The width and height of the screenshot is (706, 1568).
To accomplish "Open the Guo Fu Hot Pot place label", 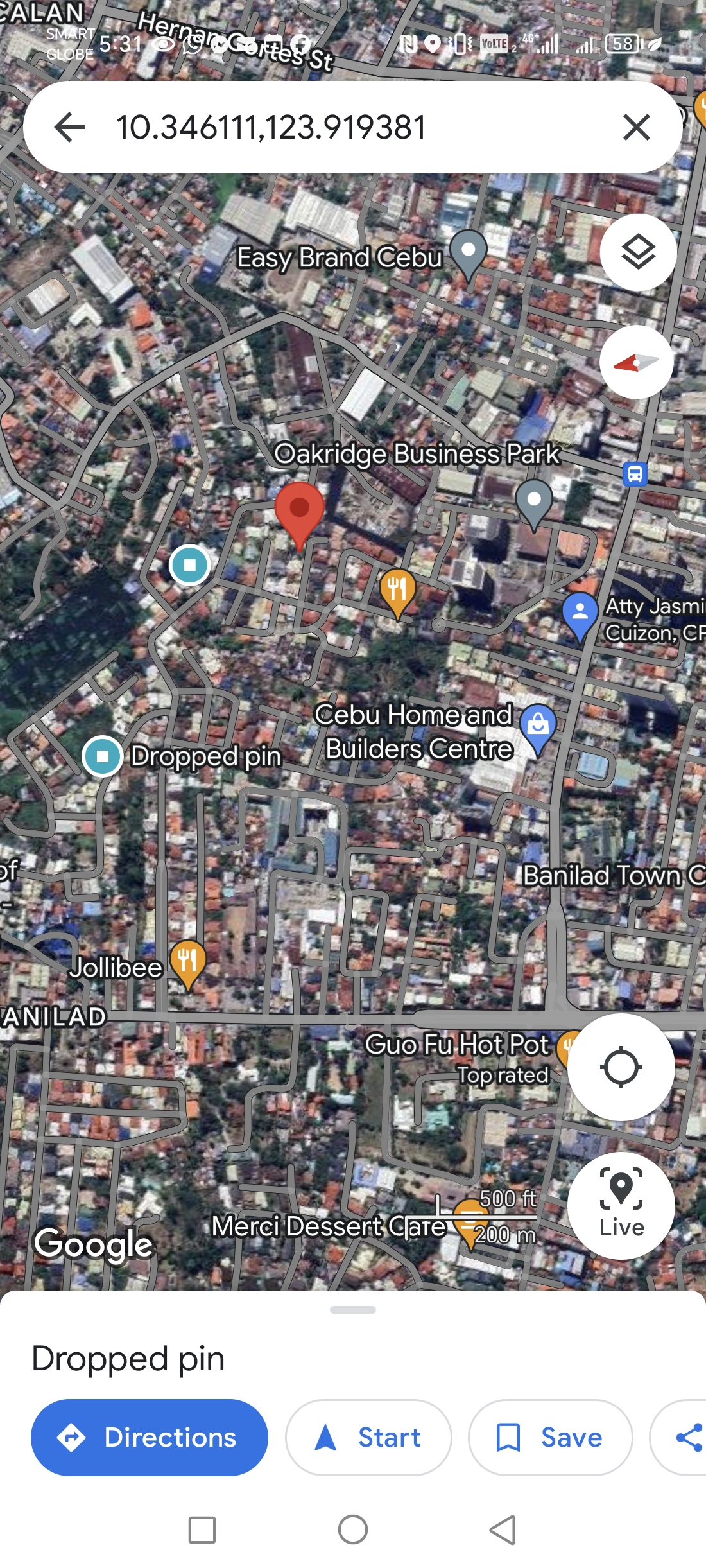I will 458,1045.
